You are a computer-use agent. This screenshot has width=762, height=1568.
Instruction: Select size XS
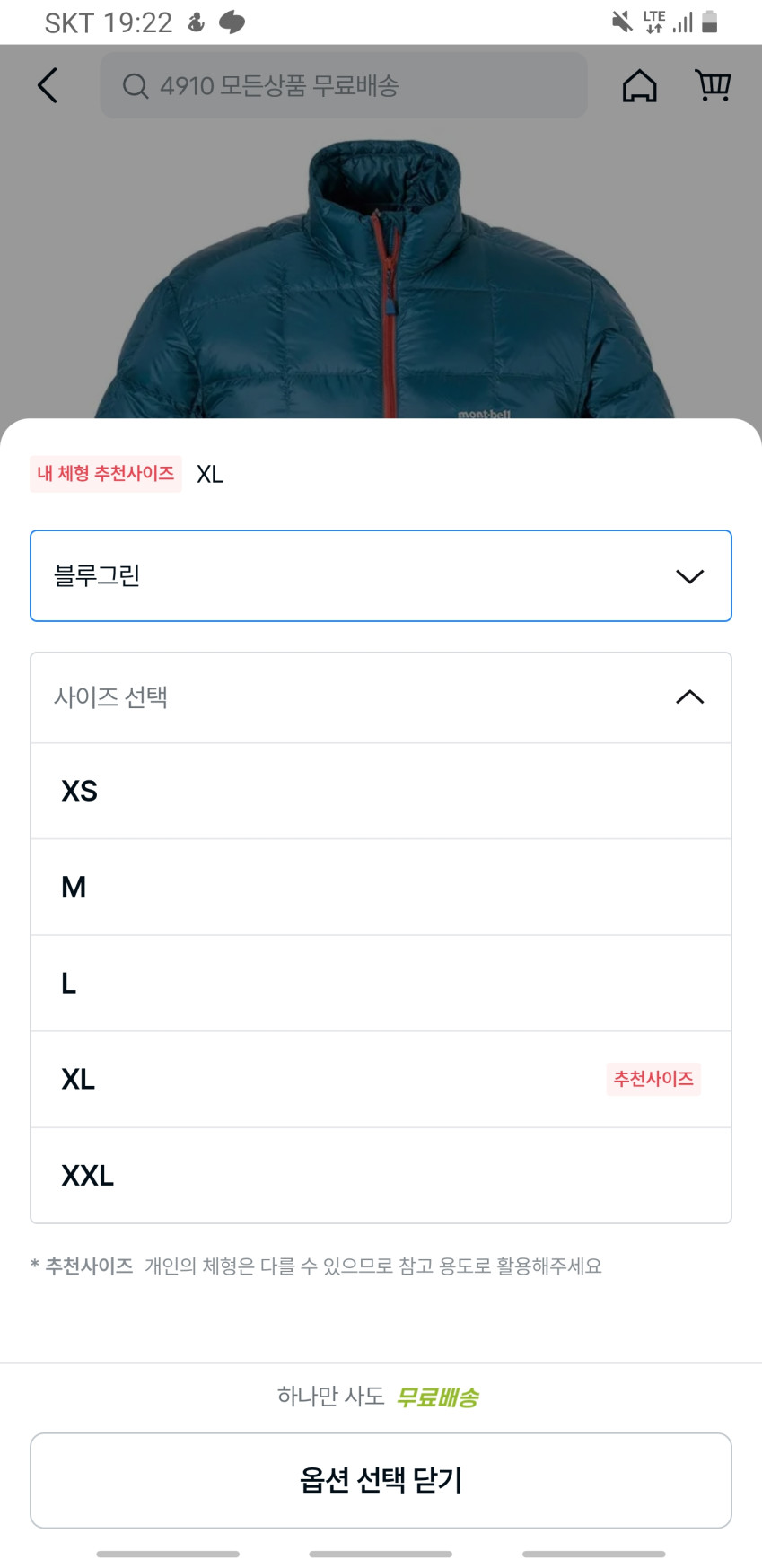tap(381, 791)
